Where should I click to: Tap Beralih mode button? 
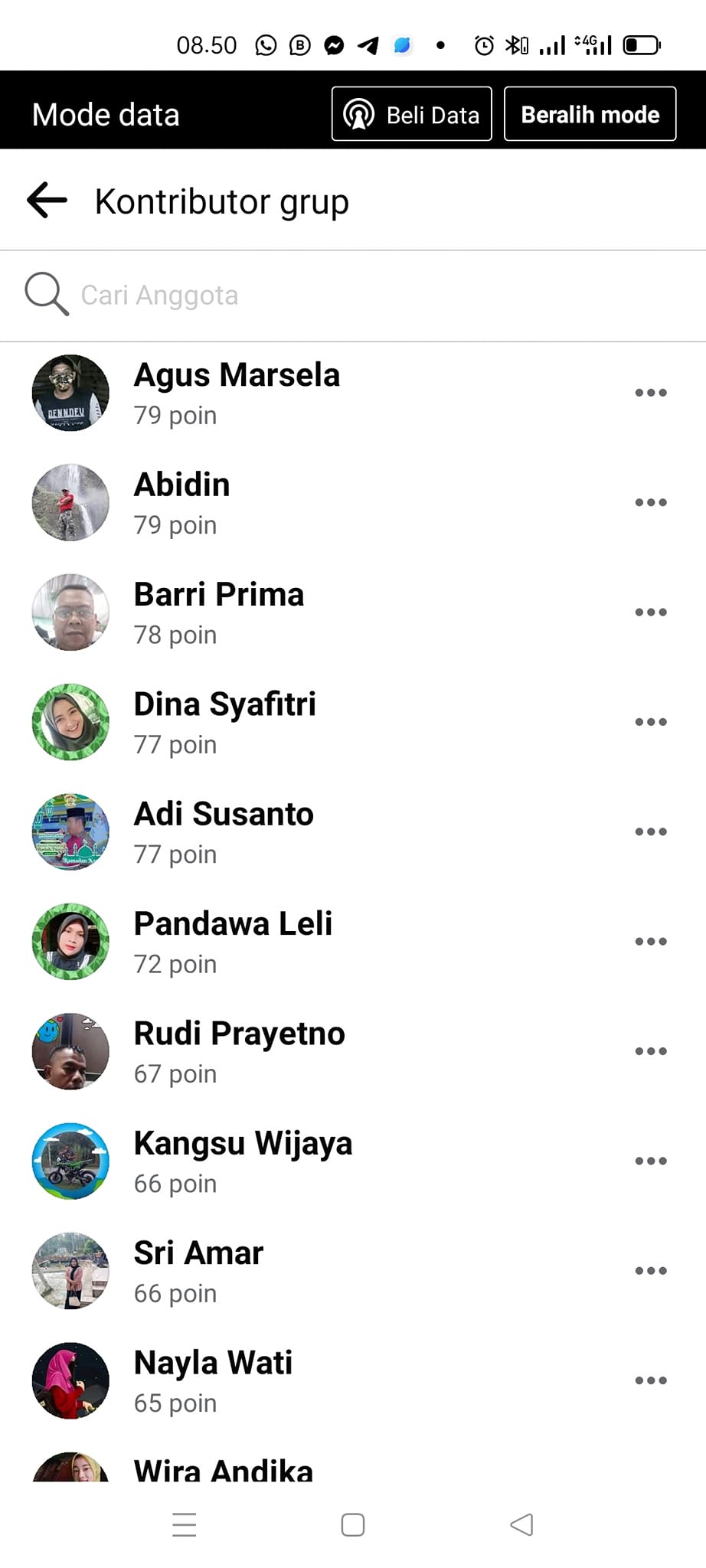click(x=590, y=114)
